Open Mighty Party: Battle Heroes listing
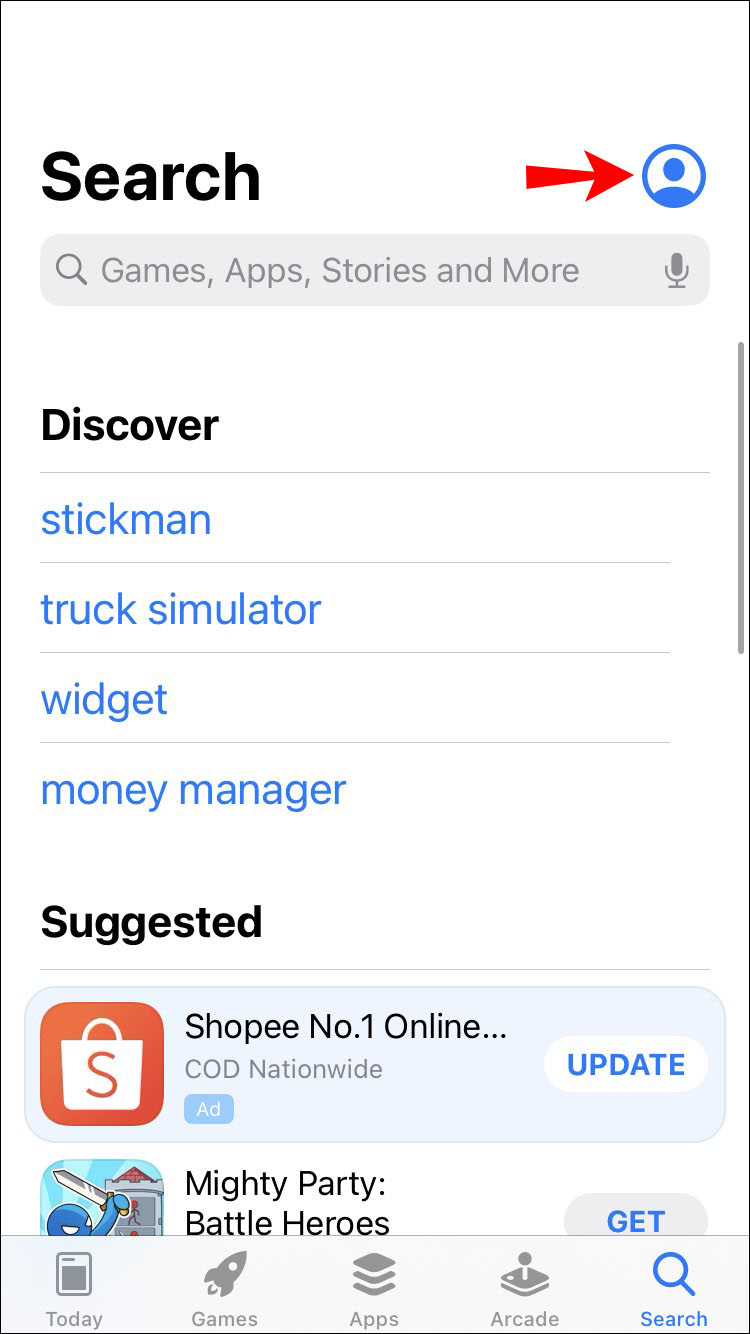 [287, 1203]
